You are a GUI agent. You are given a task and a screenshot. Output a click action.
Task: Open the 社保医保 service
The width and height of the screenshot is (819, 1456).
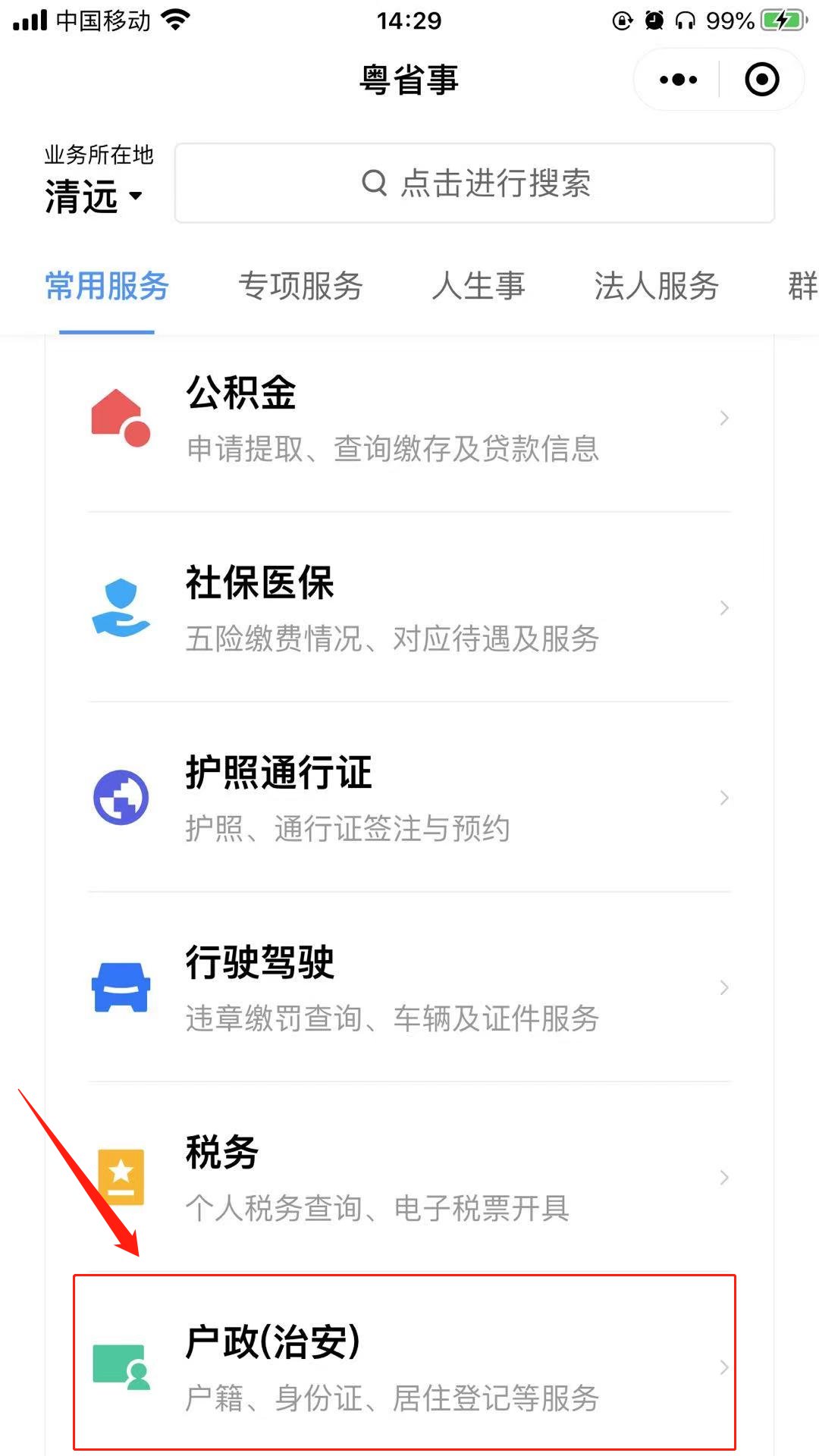409,608
